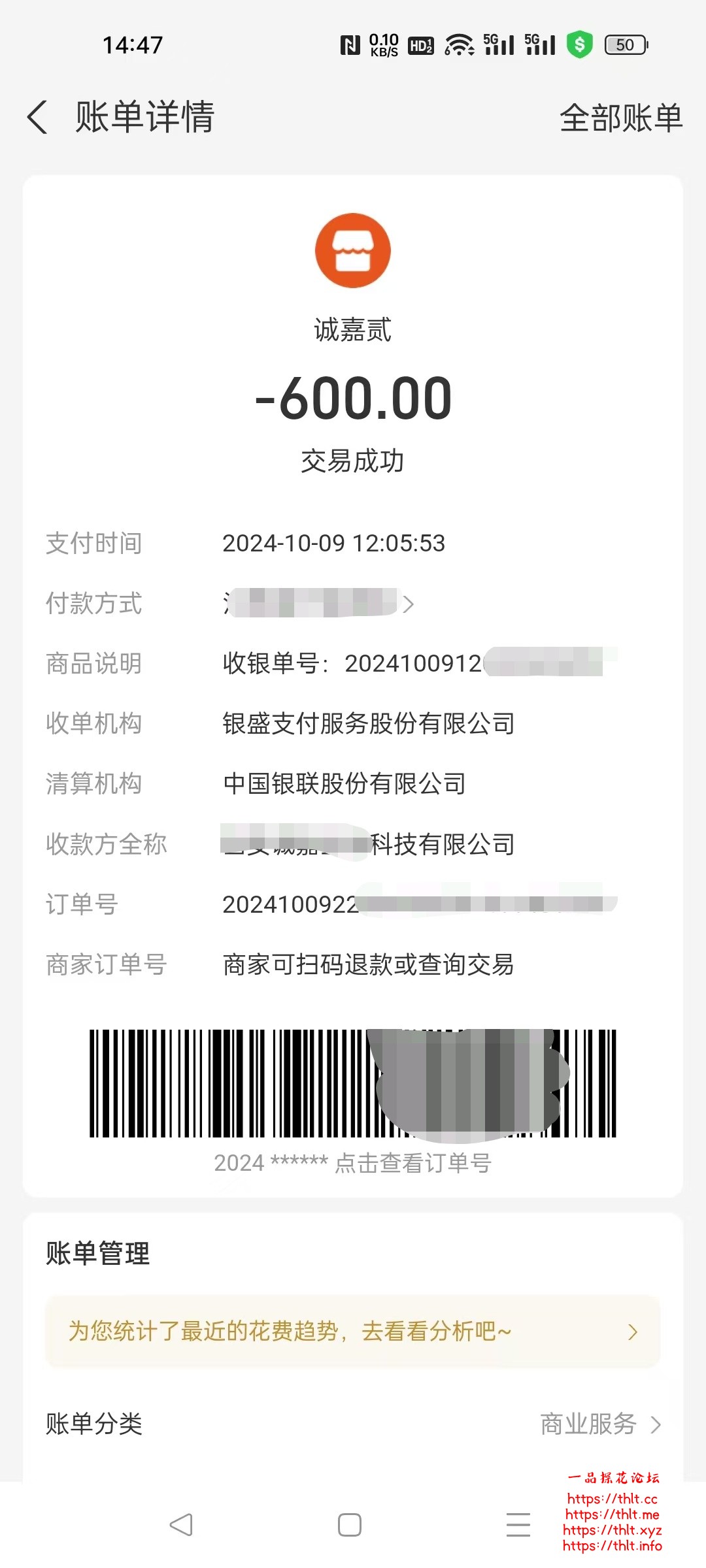The height and width of the screenshot is (1568, 706).
Task: Expand the 付款方式 payment method chevron
Action: (x=412, y=604)
